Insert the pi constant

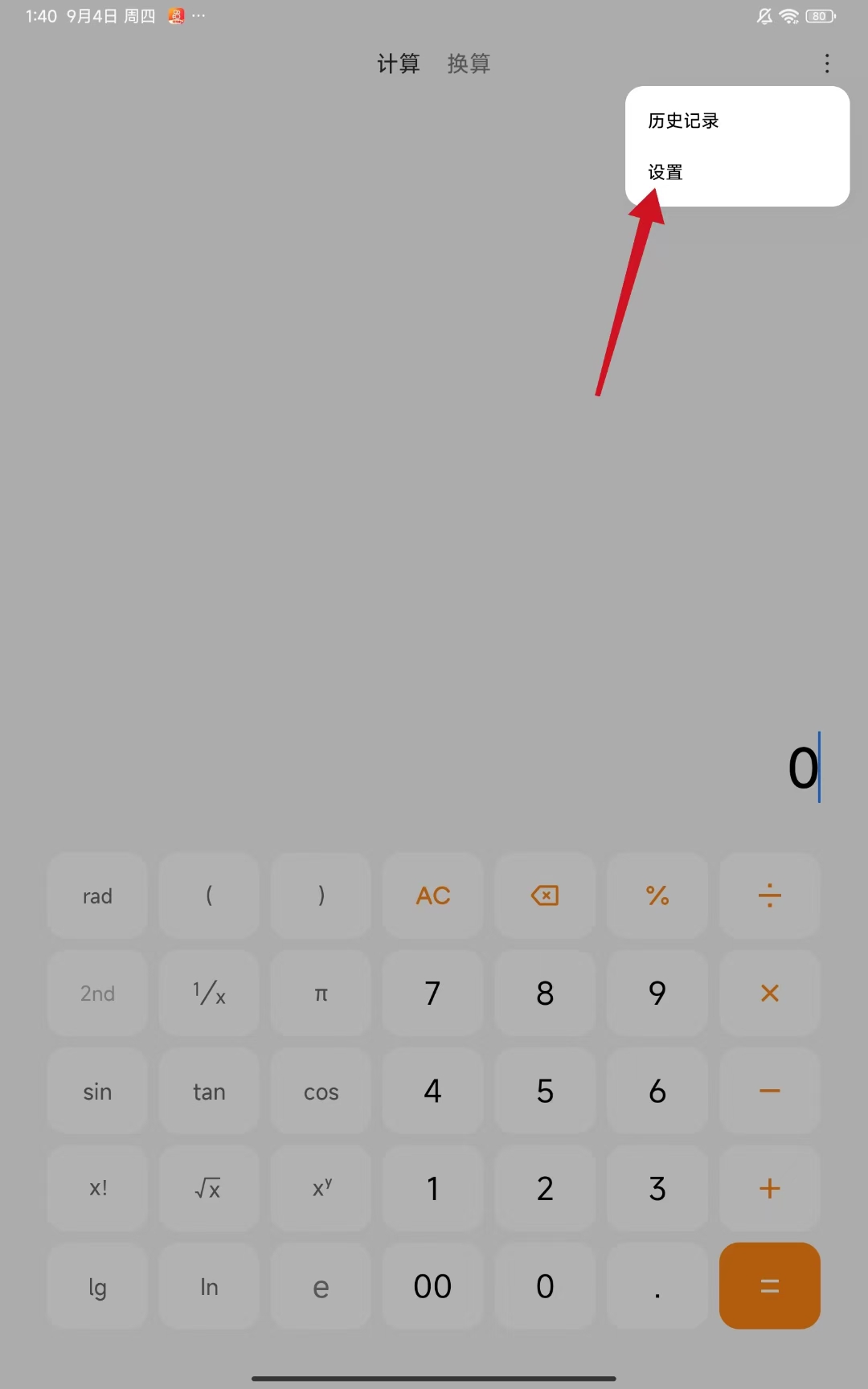click(x=321, y=994)
